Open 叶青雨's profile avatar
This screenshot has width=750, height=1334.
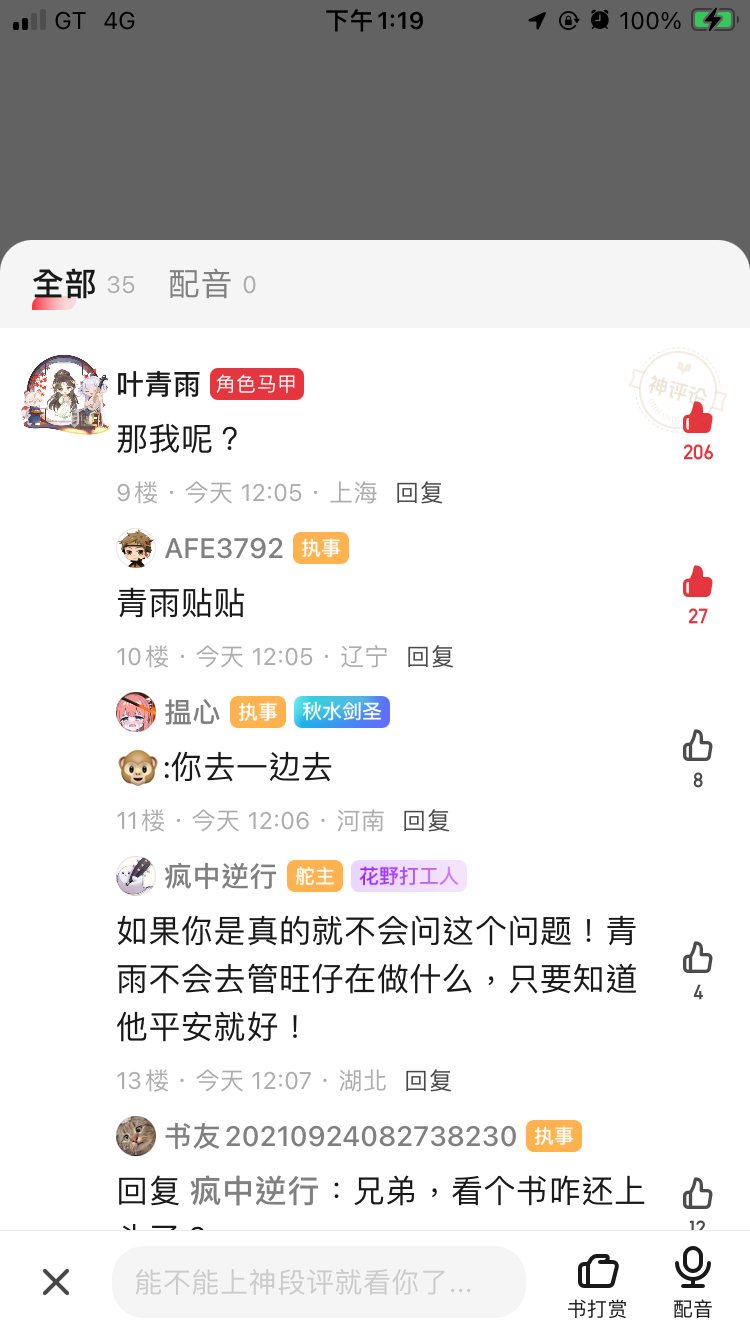[x=65, y=392]
